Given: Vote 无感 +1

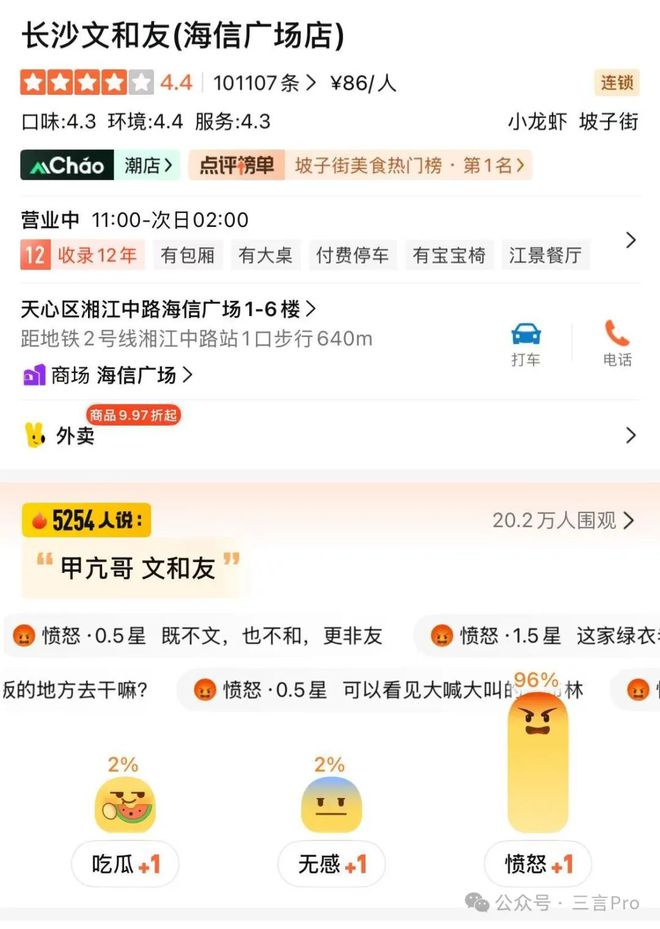Looking at the screenshot, I should pos(331,864).
